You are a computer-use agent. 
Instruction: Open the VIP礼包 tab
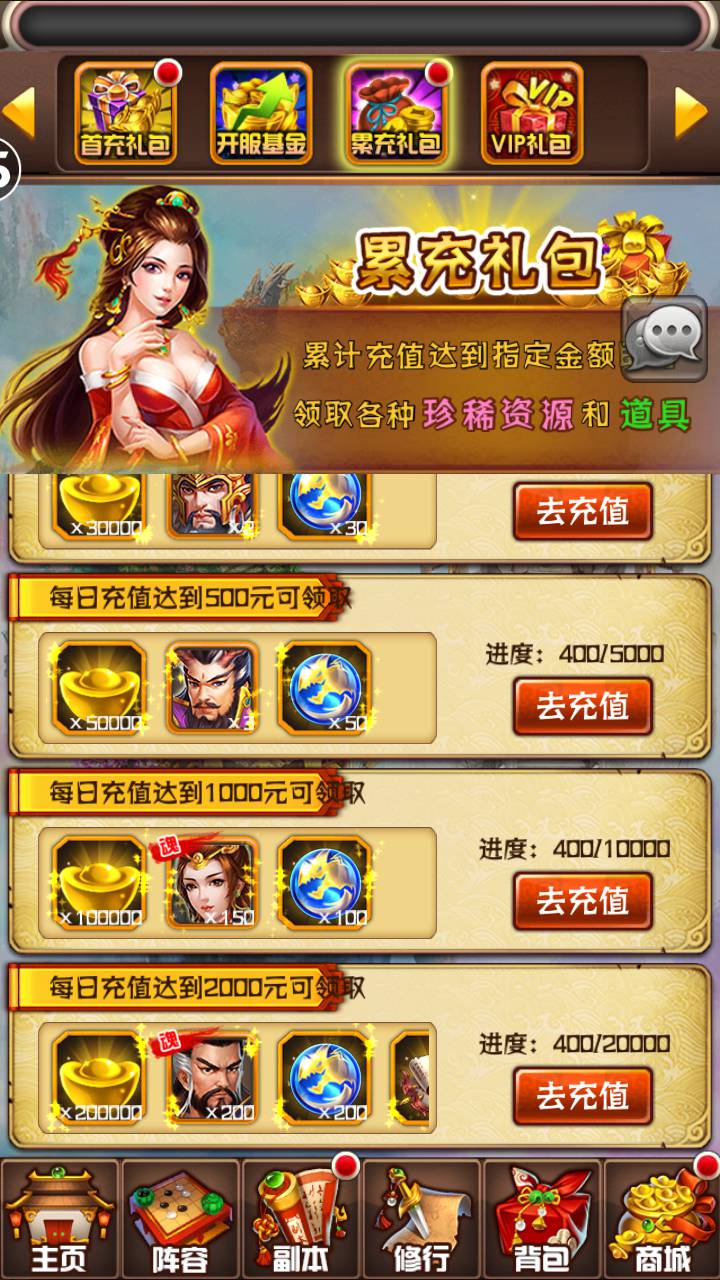tap(531, 112)
